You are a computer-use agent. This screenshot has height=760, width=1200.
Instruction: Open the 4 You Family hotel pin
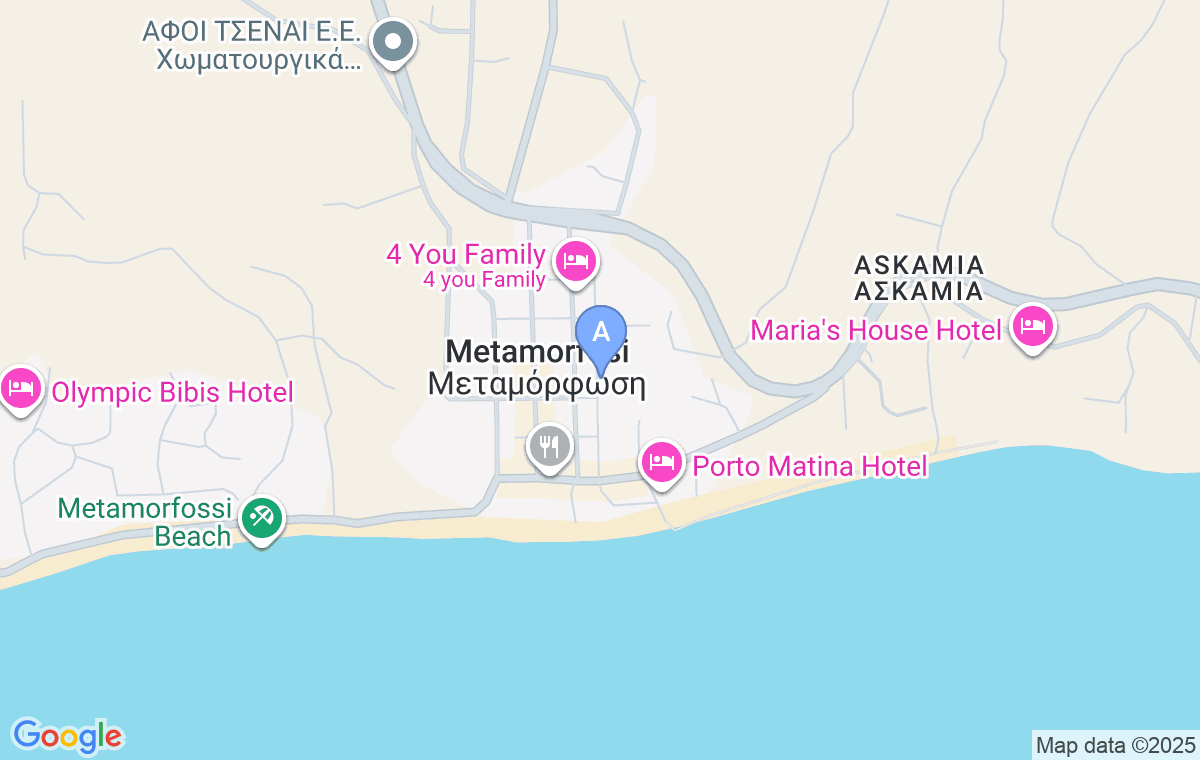point(576,262)
